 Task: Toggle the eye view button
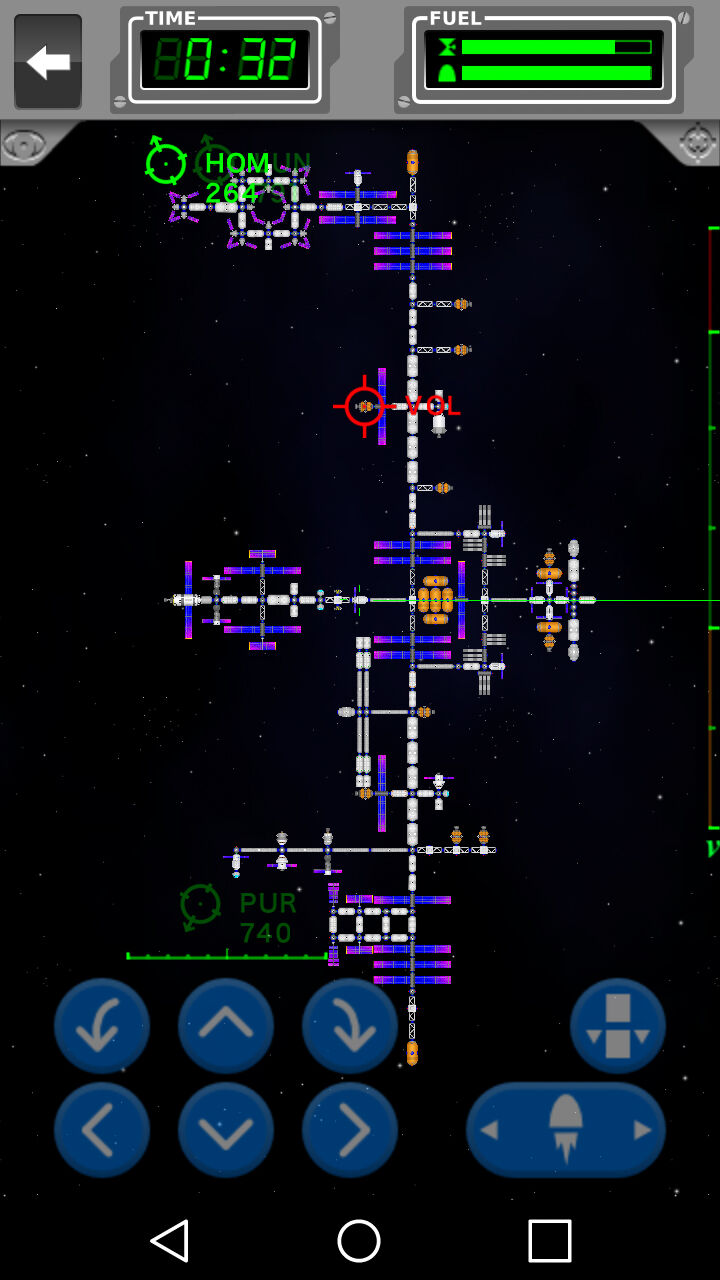coord(23,143)
